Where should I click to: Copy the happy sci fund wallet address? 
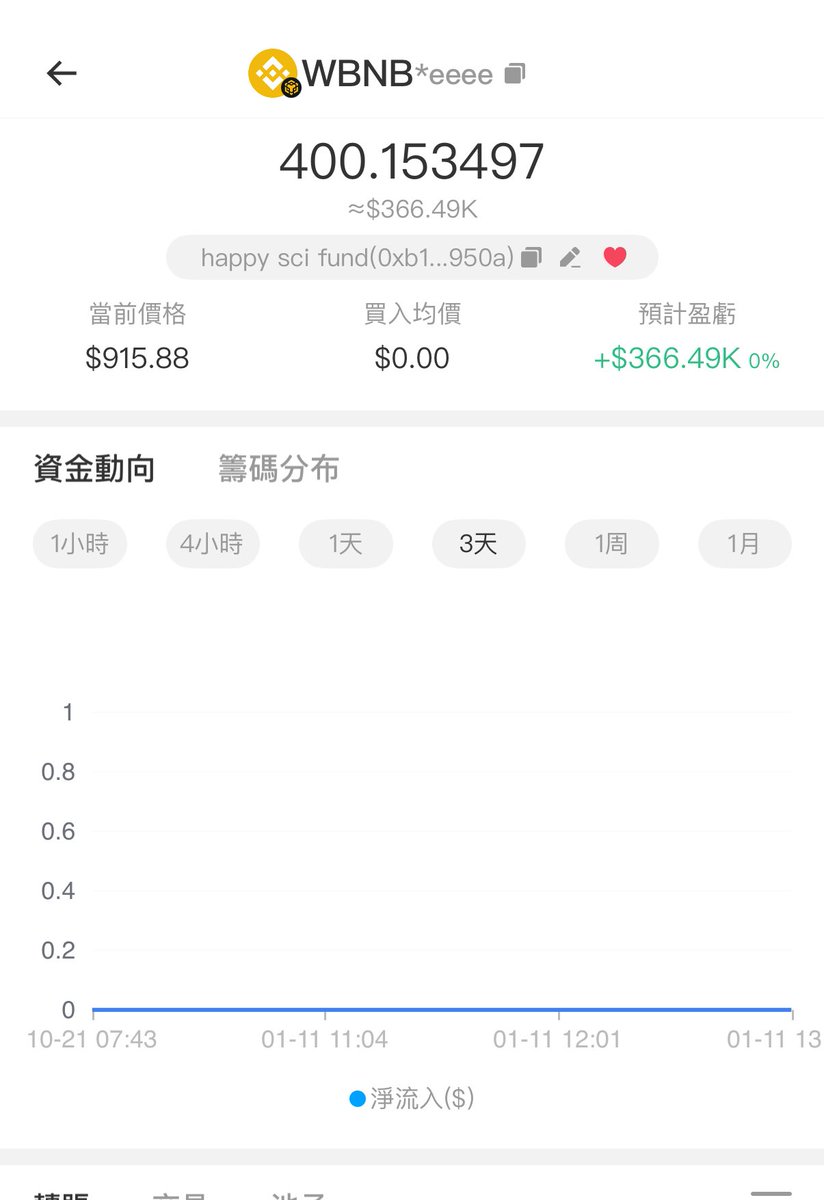tap(532, 258)
